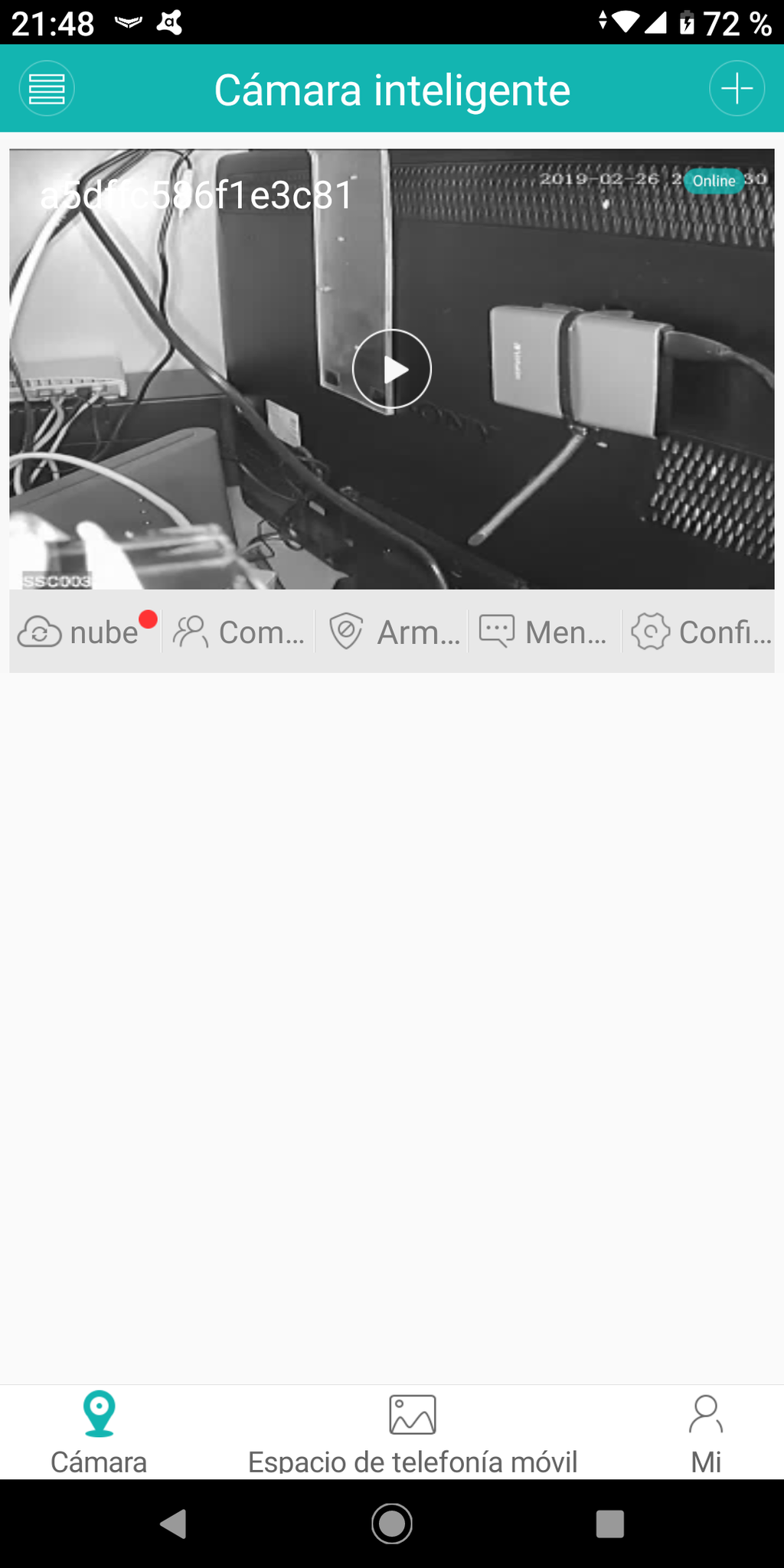
Task: Switch to the Cámara tab
Action: pos(99,1432)
